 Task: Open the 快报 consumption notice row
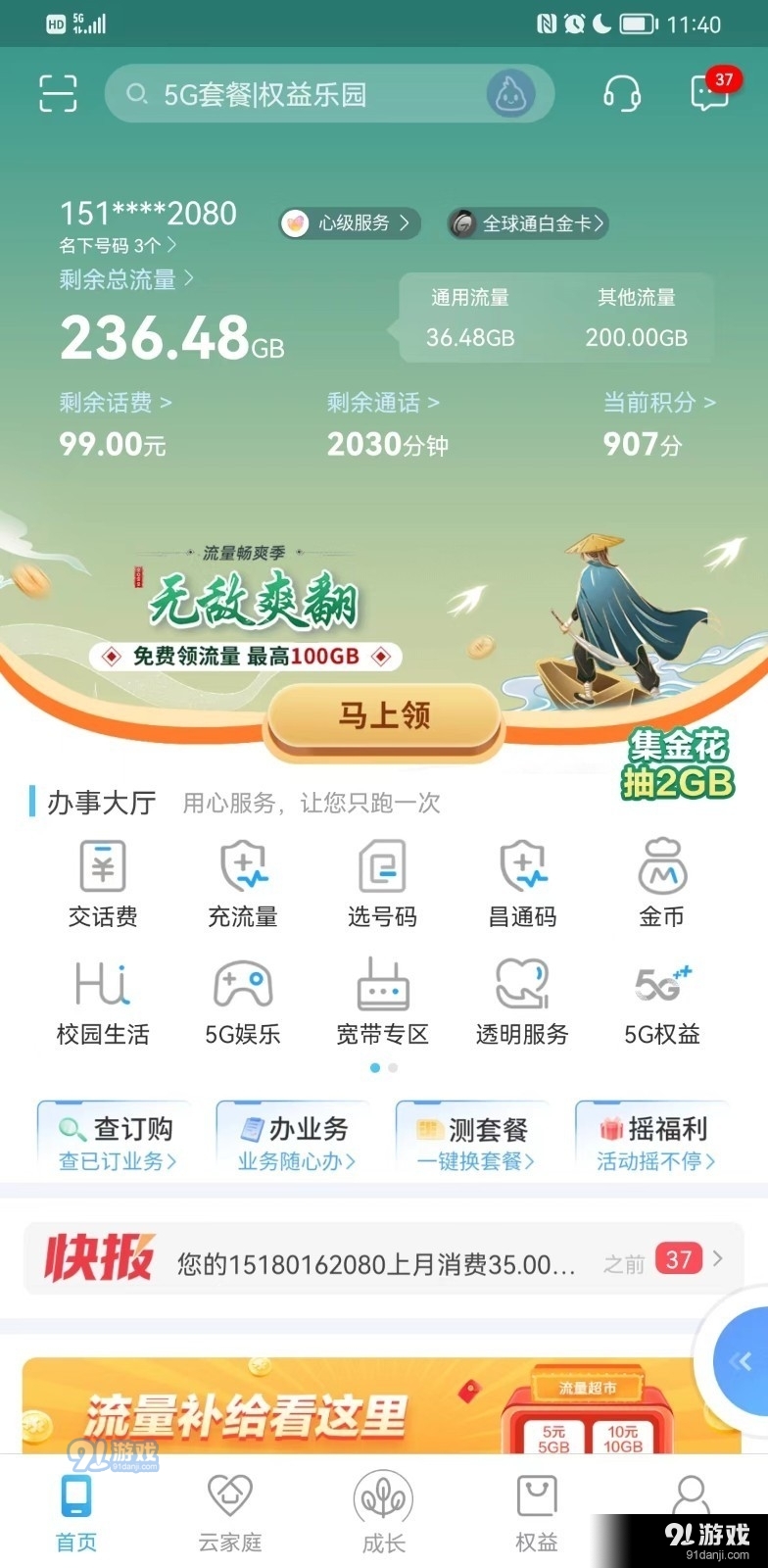tap(382, 1260)
